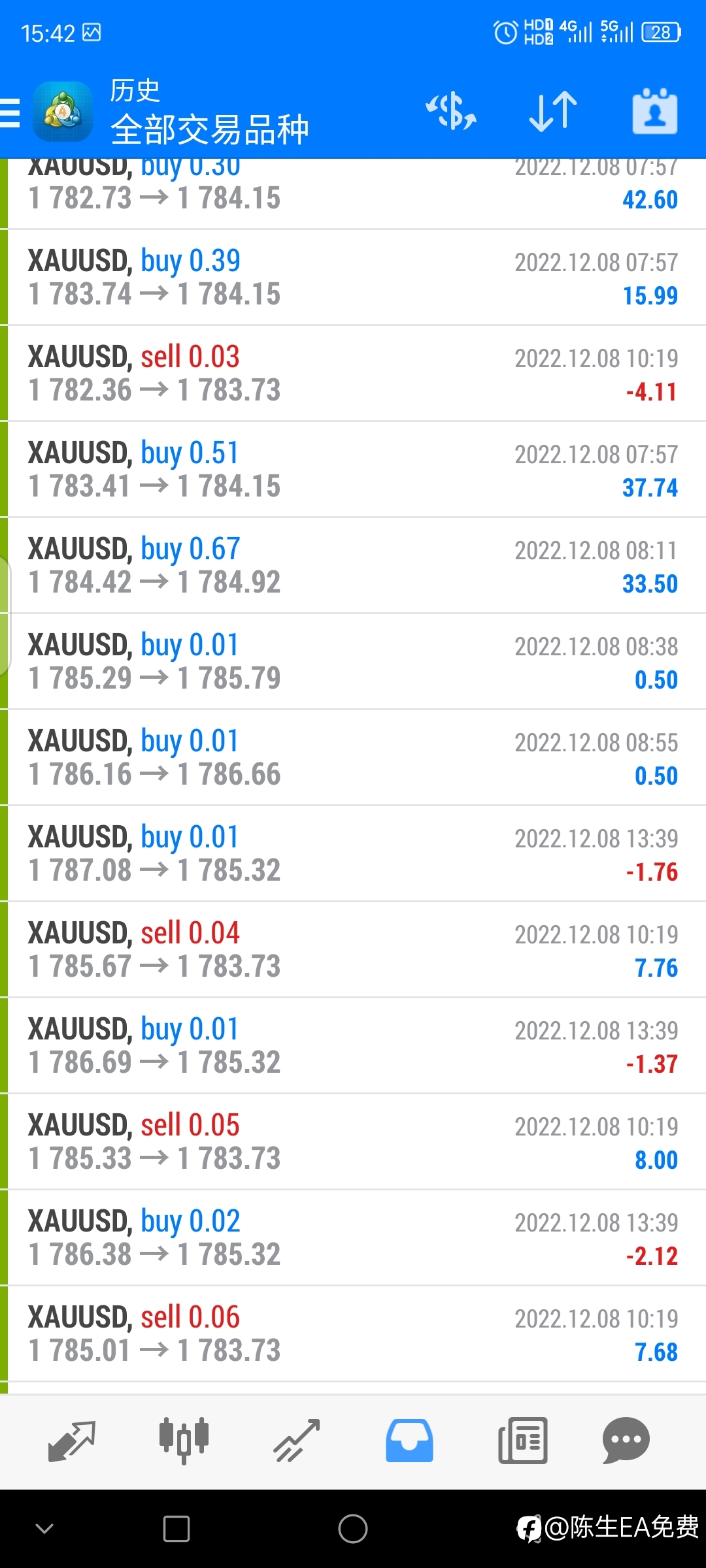View the sell 0.06 trade at 1 785.01
This screenshot has width=706, height=1568.
[x=353, y=1334]
